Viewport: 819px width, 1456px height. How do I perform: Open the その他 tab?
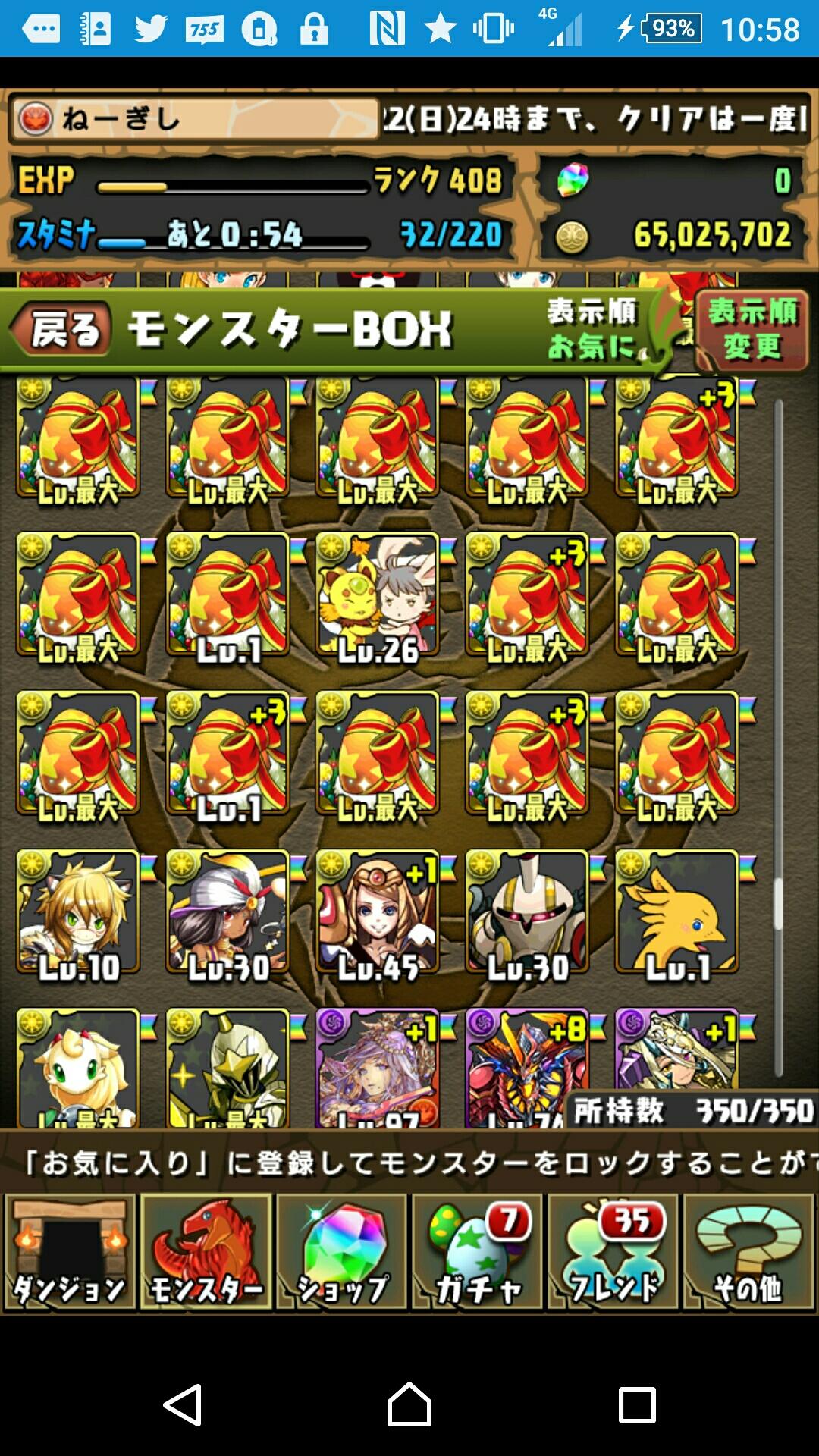(x=748, y=1253)
